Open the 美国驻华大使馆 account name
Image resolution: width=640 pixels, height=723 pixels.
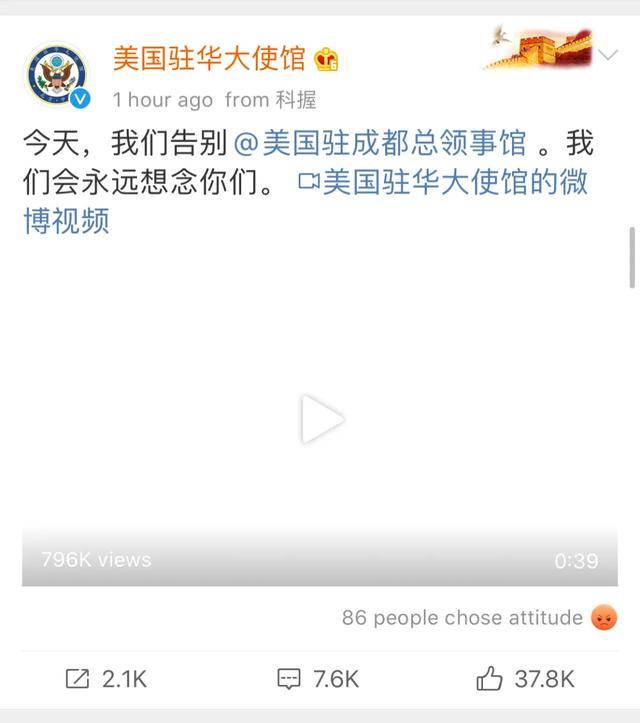point(208,59)
